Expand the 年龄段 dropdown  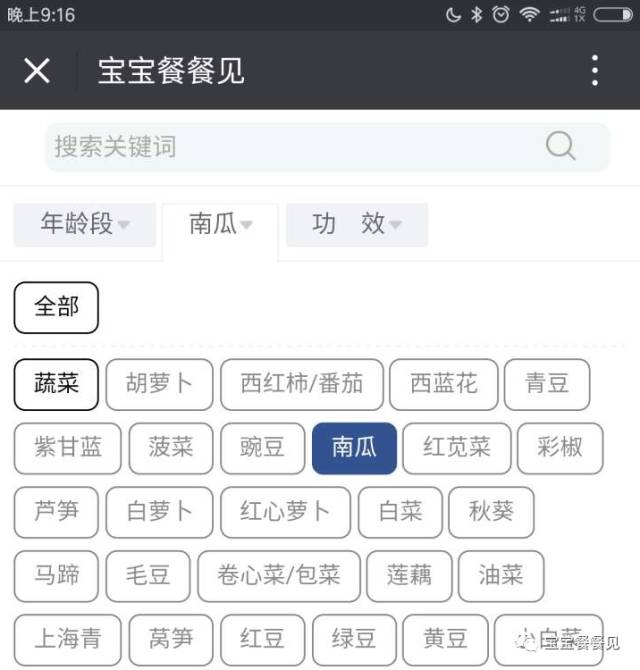click(x=85, y=224)
